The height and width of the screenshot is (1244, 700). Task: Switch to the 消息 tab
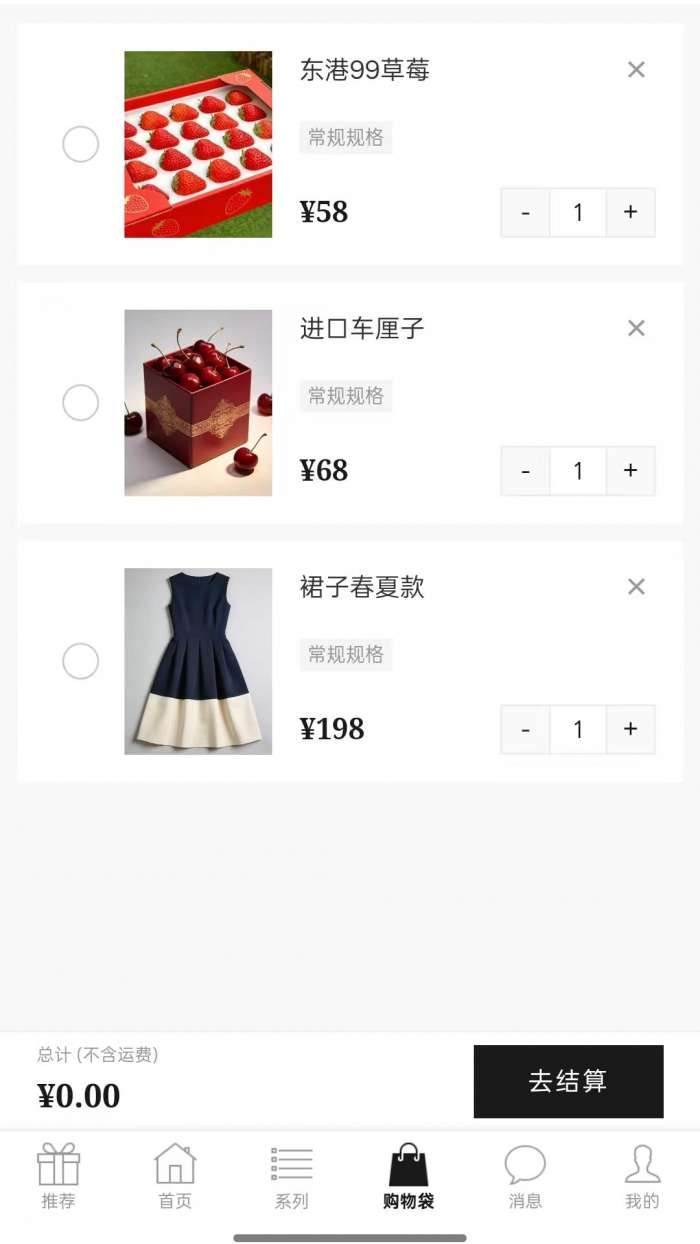(x=525, y=1177)
